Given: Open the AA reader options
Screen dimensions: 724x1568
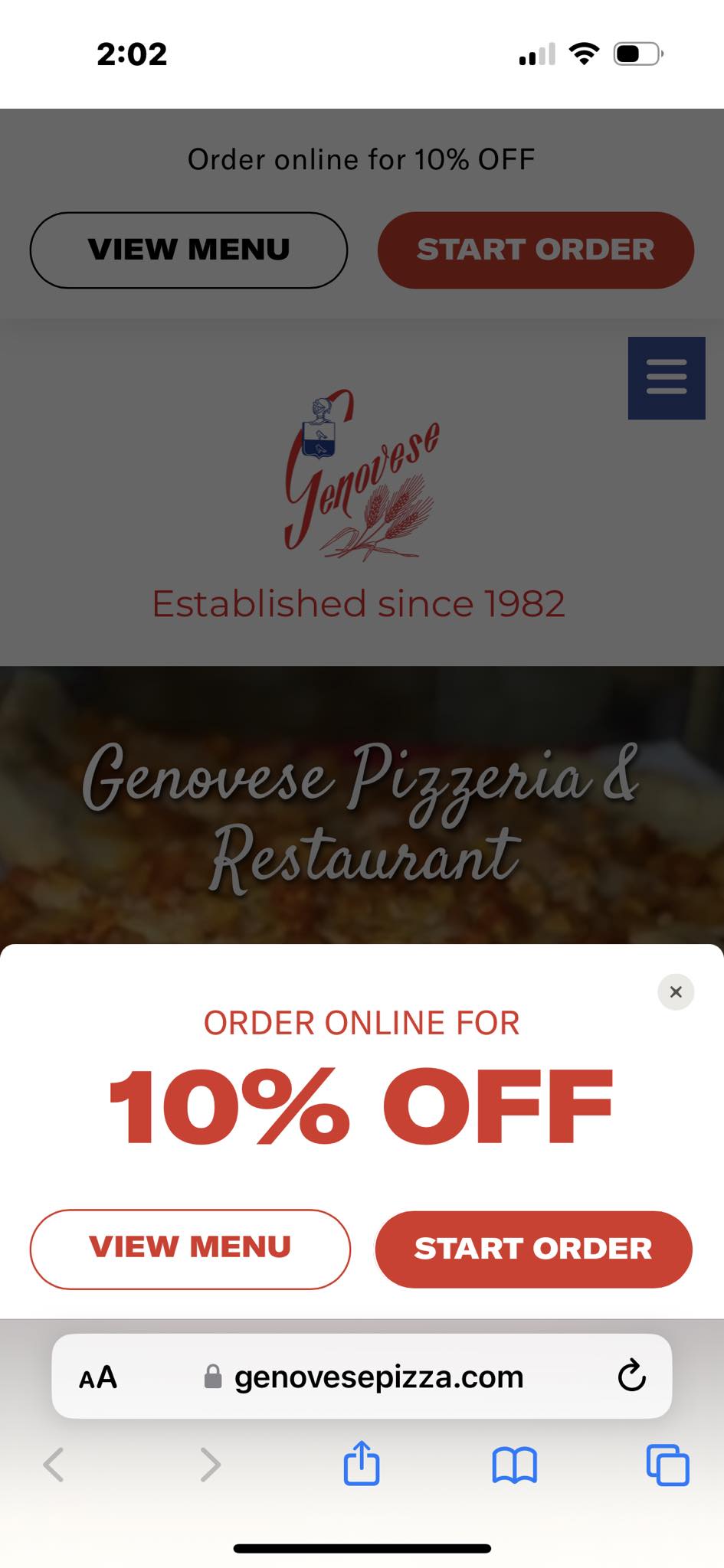Looking at the screenshot, I should click(x=98, y=1377).
